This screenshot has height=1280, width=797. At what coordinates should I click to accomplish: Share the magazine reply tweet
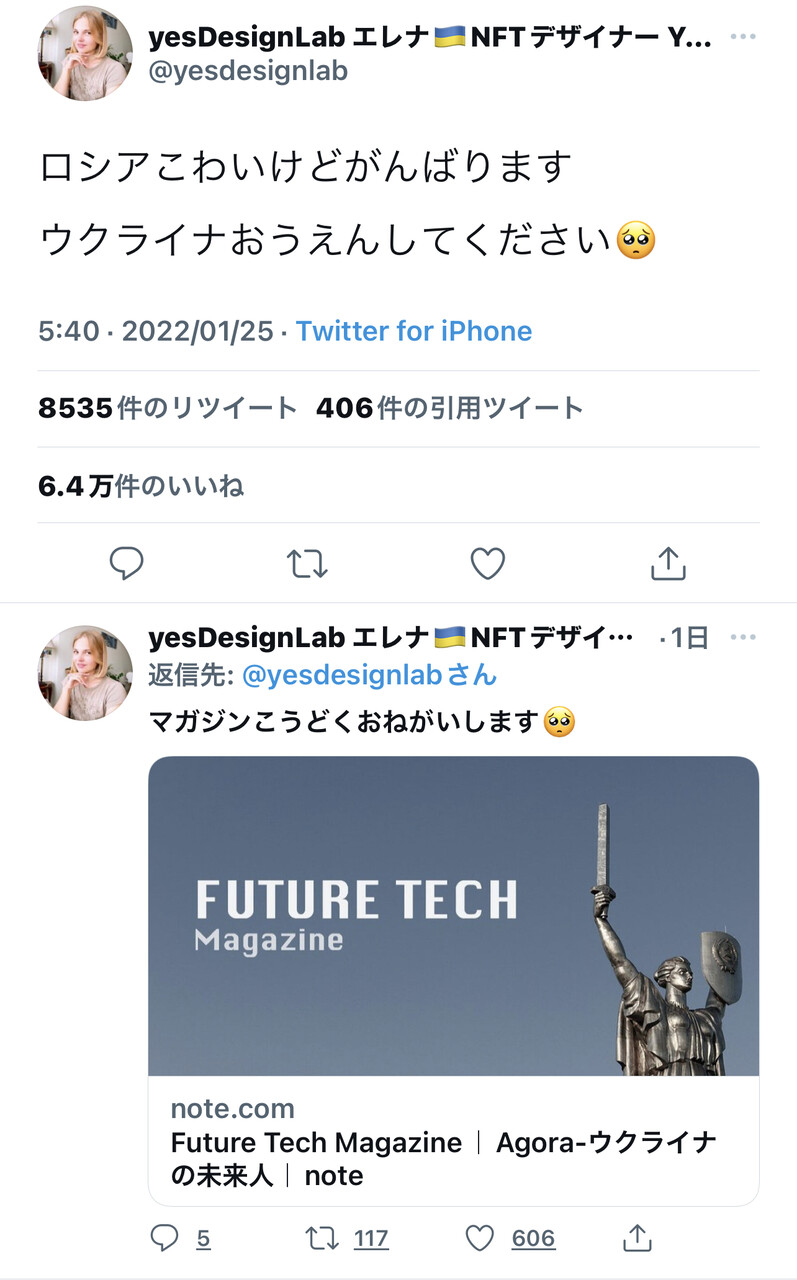637,1239
